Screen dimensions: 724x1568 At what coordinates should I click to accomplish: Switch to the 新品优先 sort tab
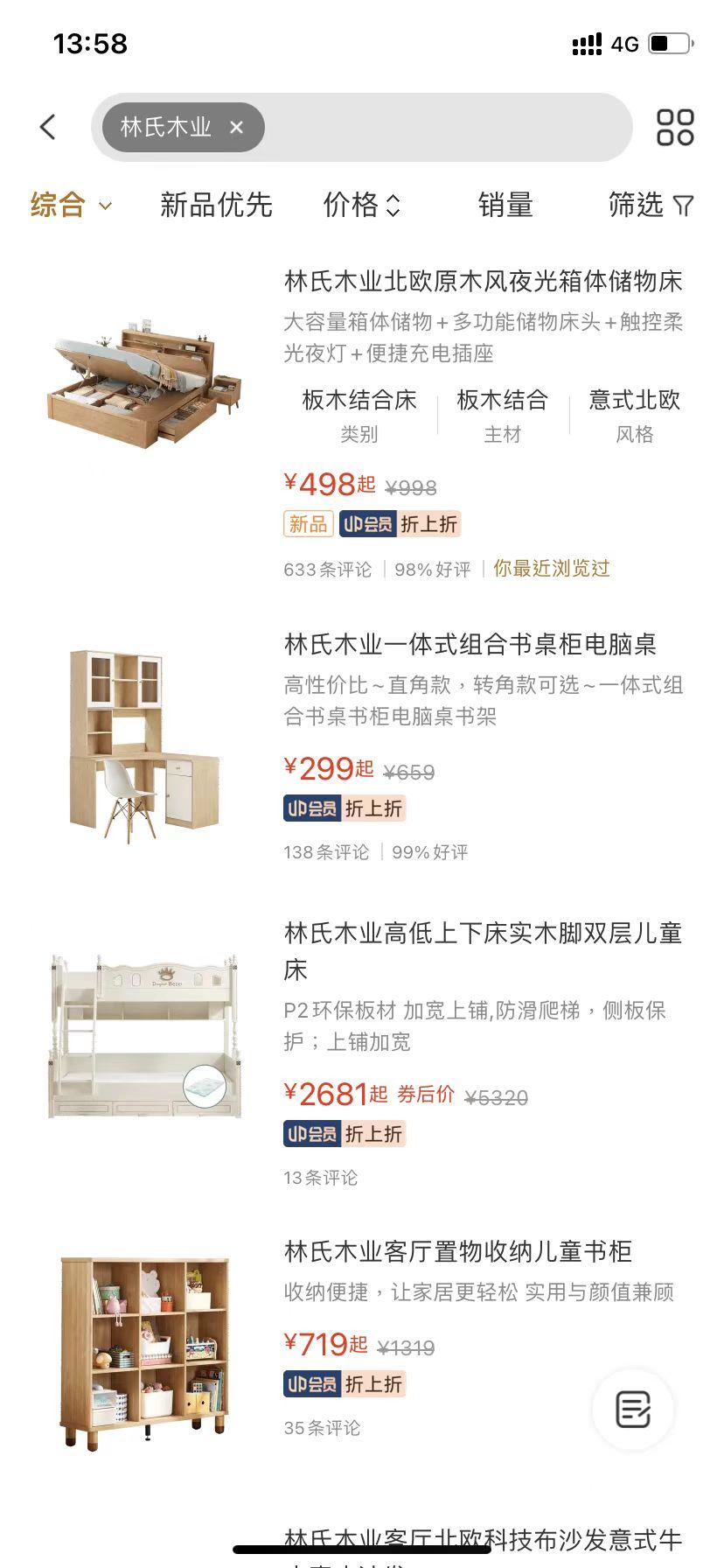215,206
